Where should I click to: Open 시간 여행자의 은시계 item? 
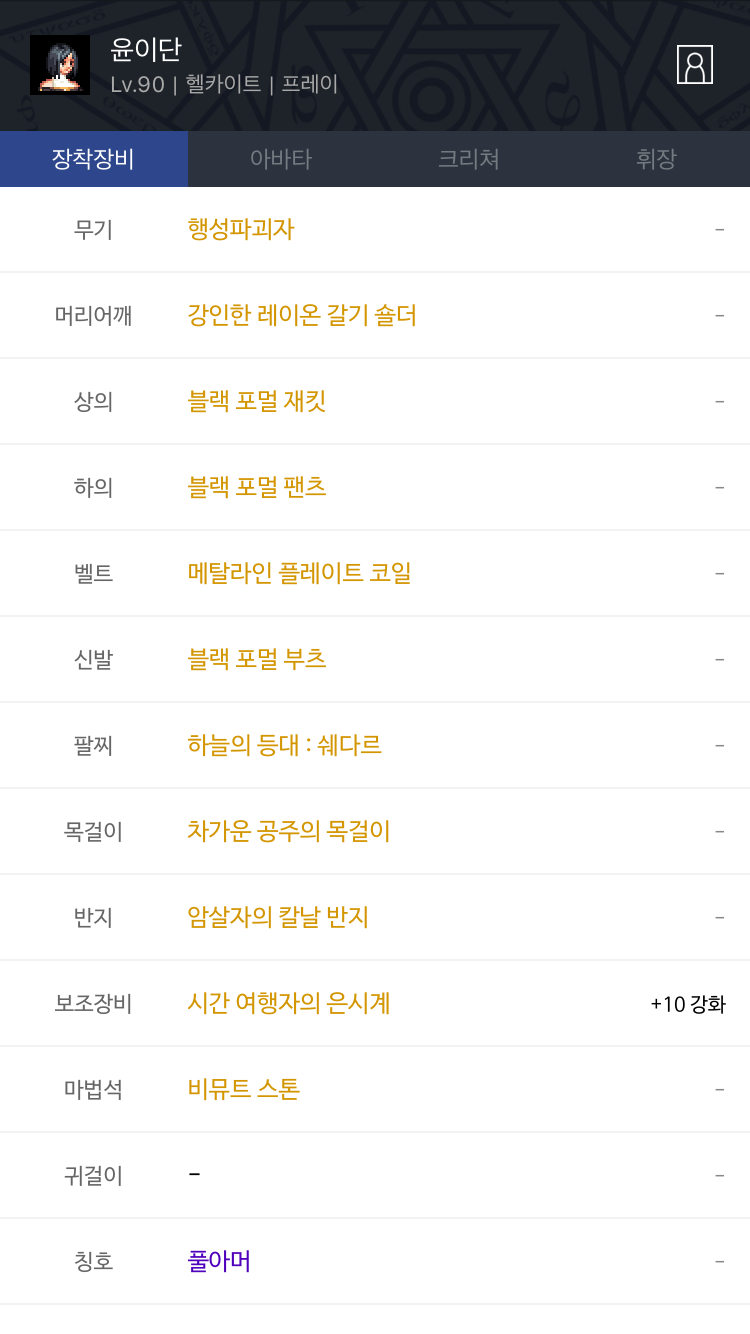coord(289,1003)
